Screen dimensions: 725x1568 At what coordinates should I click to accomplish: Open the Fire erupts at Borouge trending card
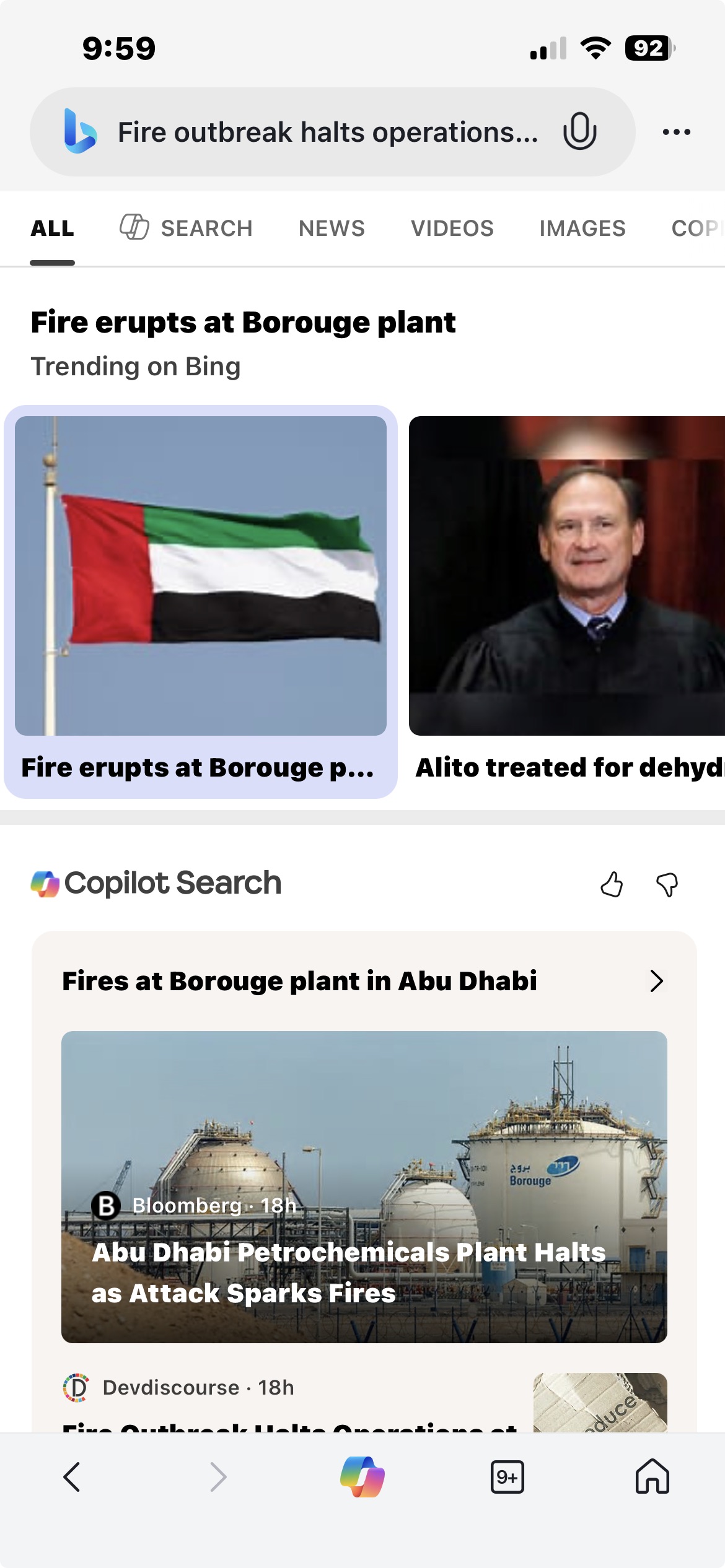click(200, 601)
